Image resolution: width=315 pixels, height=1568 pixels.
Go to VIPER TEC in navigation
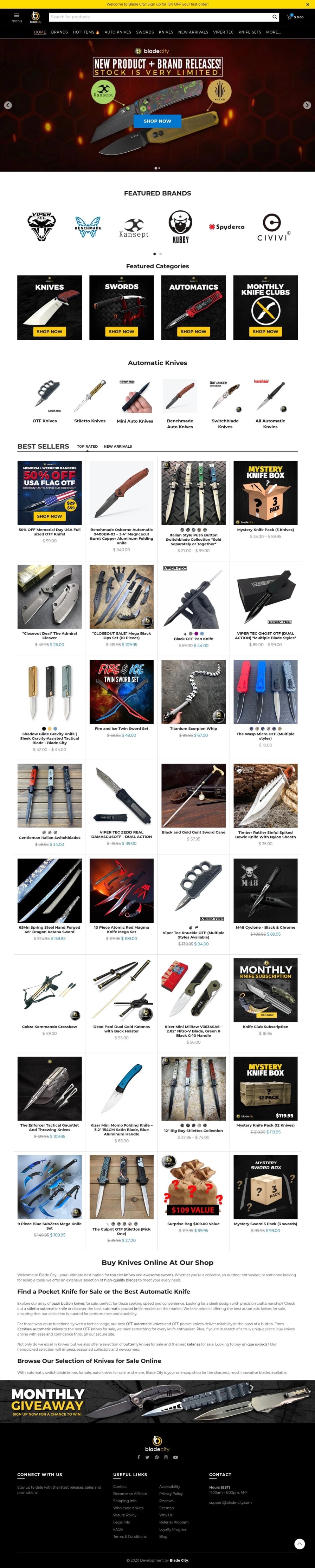(x=223, y=32)
